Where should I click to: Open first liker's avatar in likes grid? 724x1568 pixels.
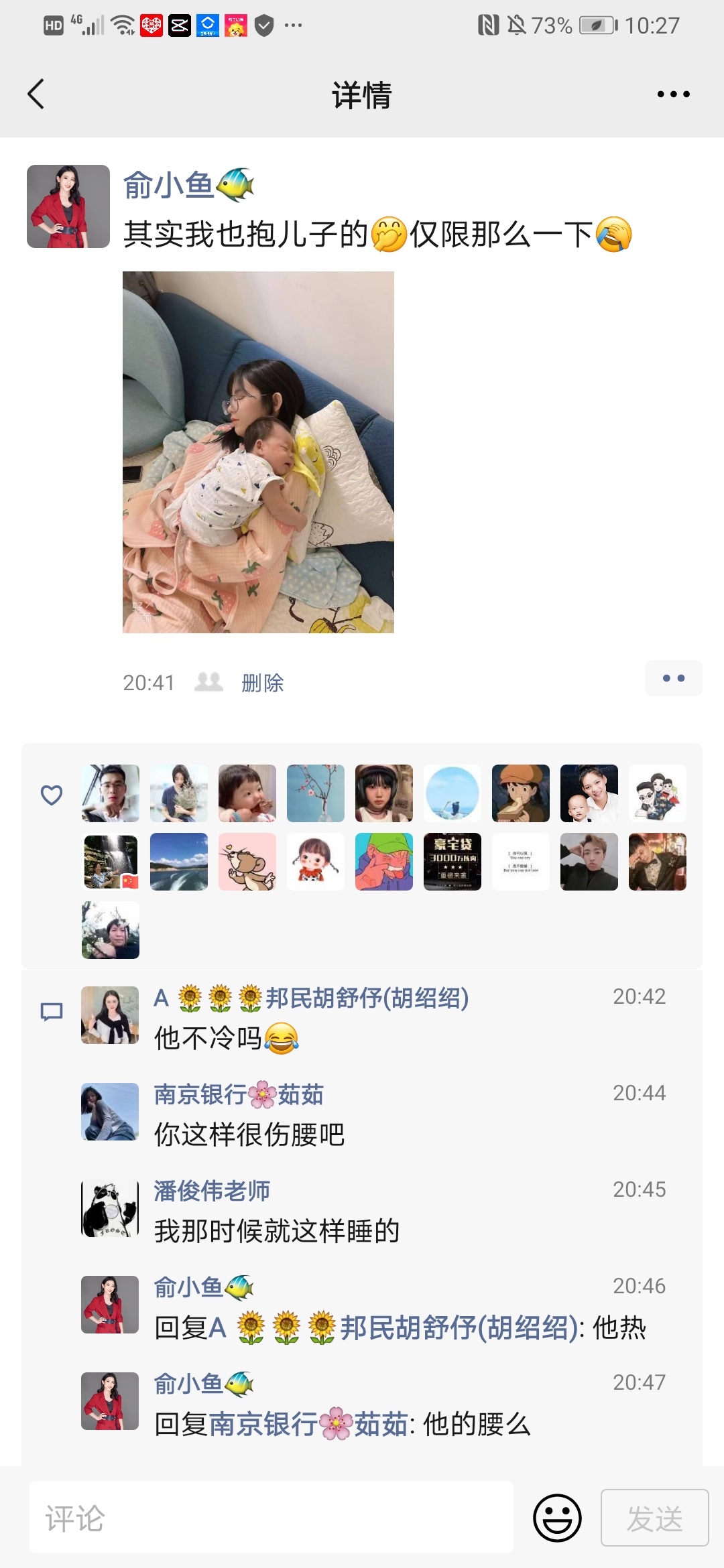[x=111, y=793]
